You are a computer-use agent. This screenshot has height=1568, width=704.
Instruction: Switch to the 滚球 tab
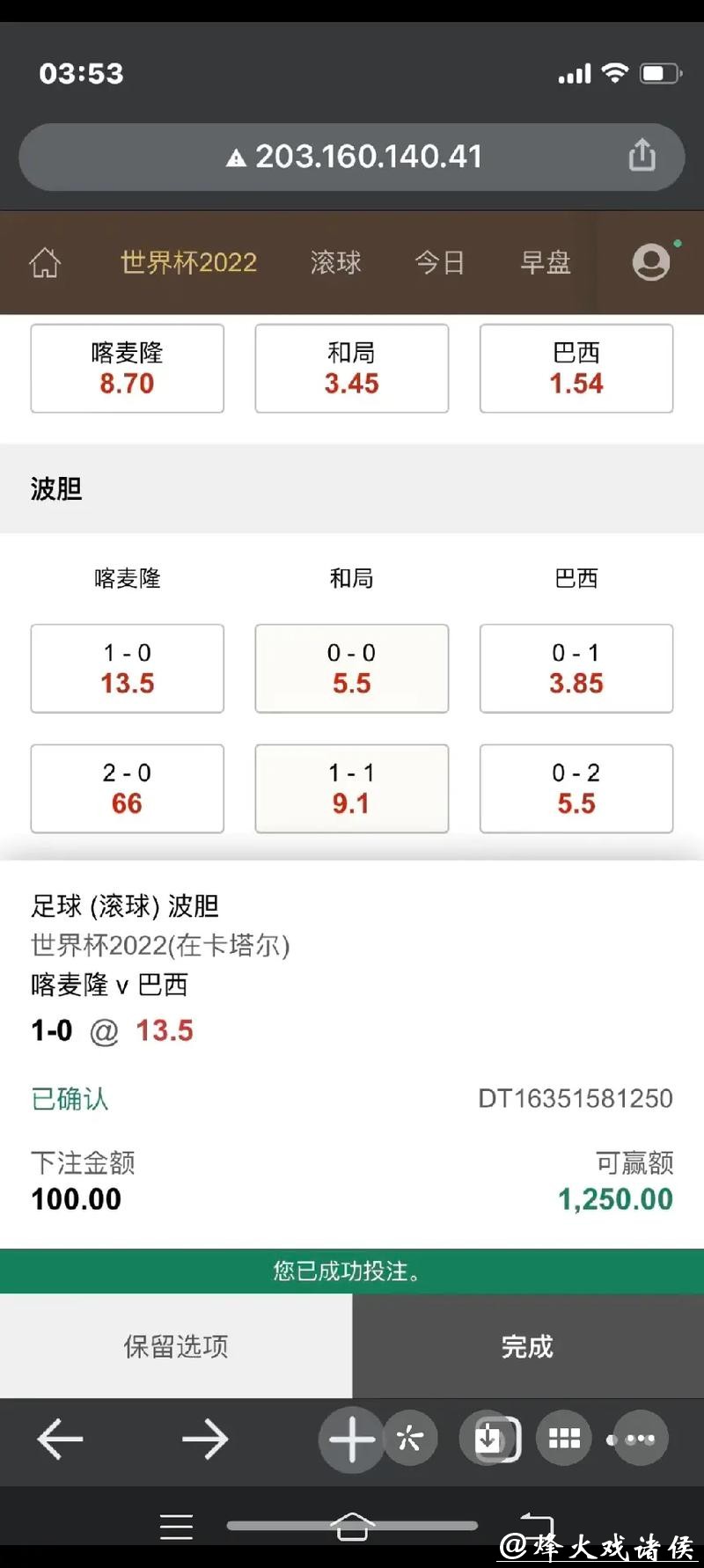pyautogui.click(x=335, y=262)
